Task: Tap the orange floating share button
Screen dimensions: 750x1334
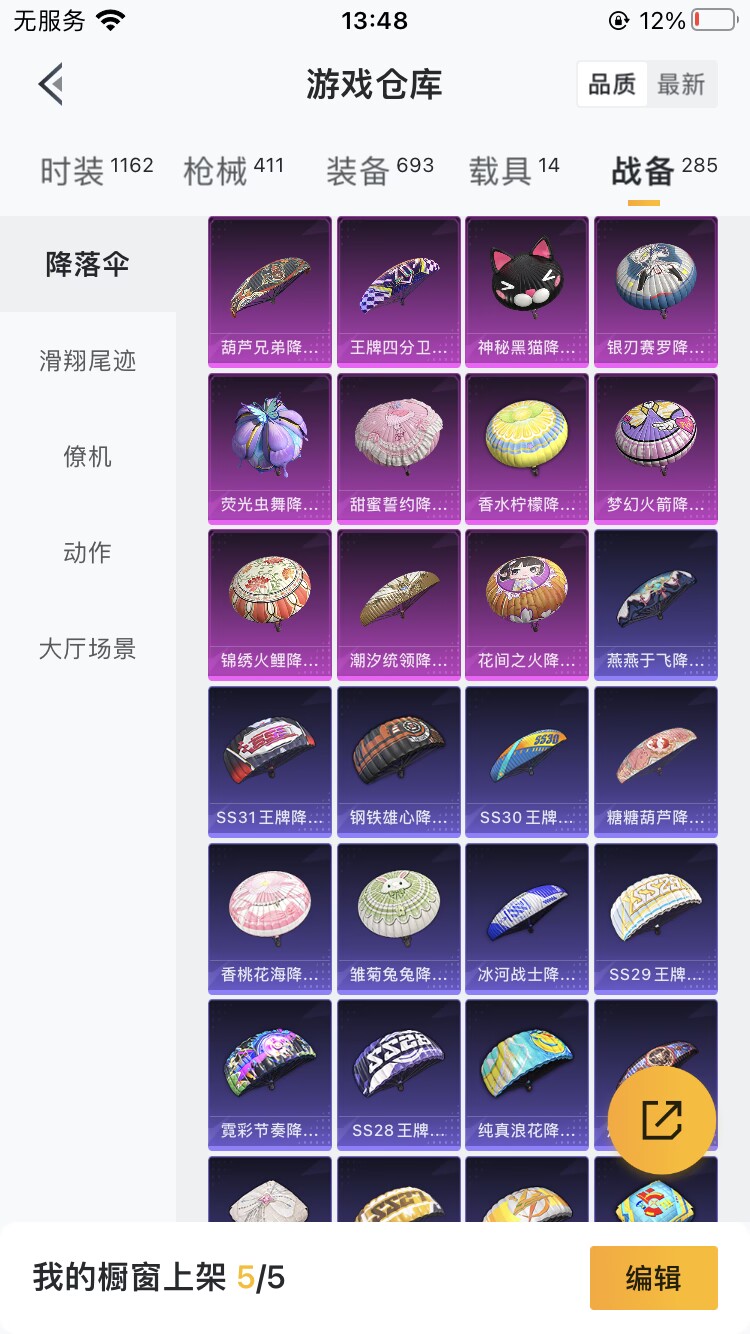Action: [x=662, y=1120]
